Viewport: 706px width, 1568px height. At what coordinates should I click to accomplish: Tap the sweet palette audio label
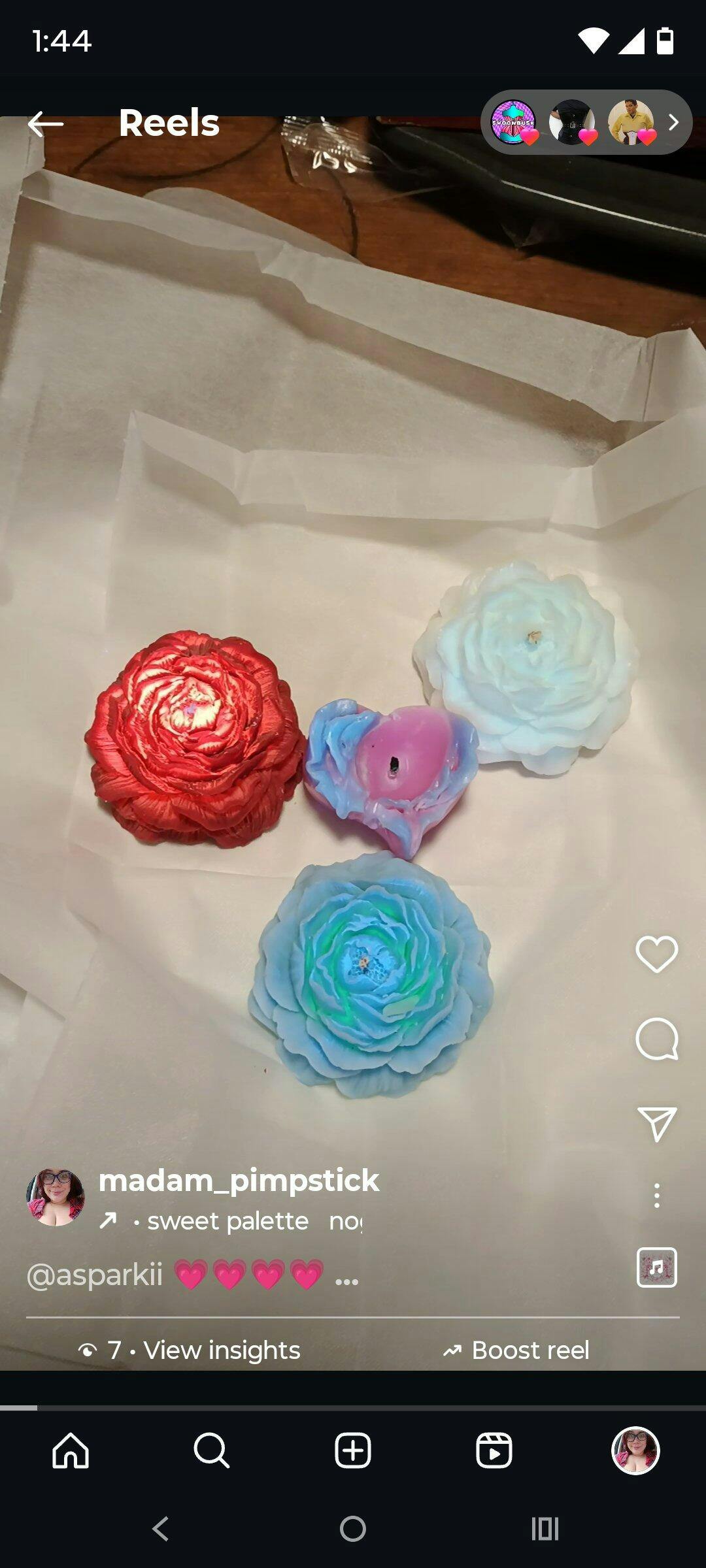227,1221
